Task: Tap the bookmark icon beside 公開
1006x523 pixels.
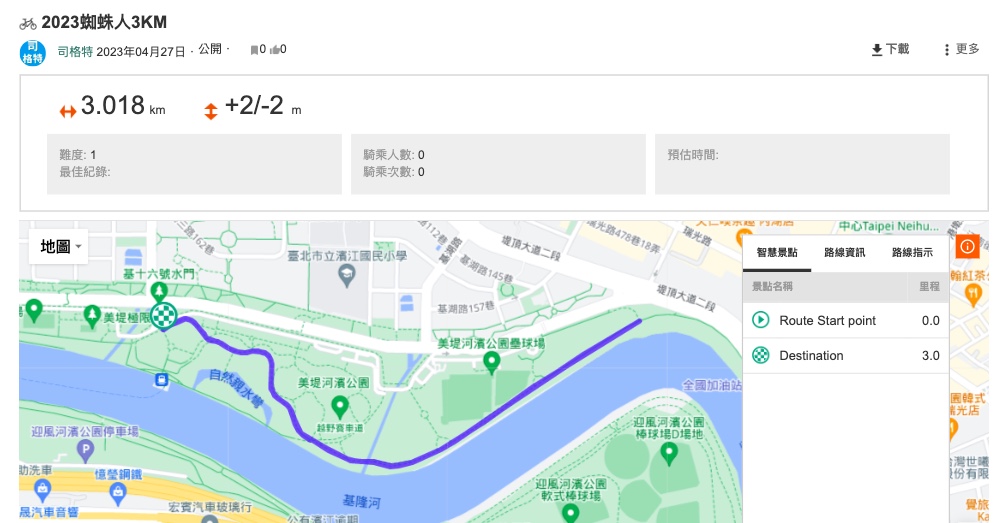Action: tap(254, 50)
